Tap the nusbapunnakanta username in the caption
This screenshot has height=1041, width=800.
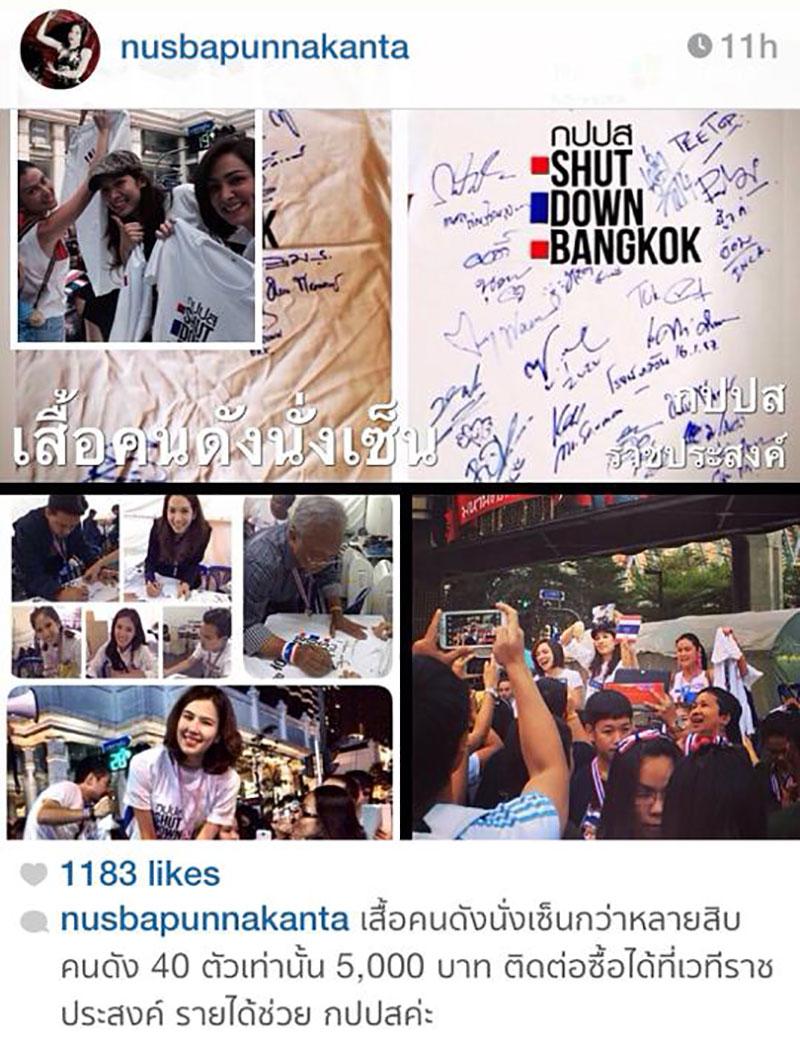pyautogui.click(x=204, y=920)
